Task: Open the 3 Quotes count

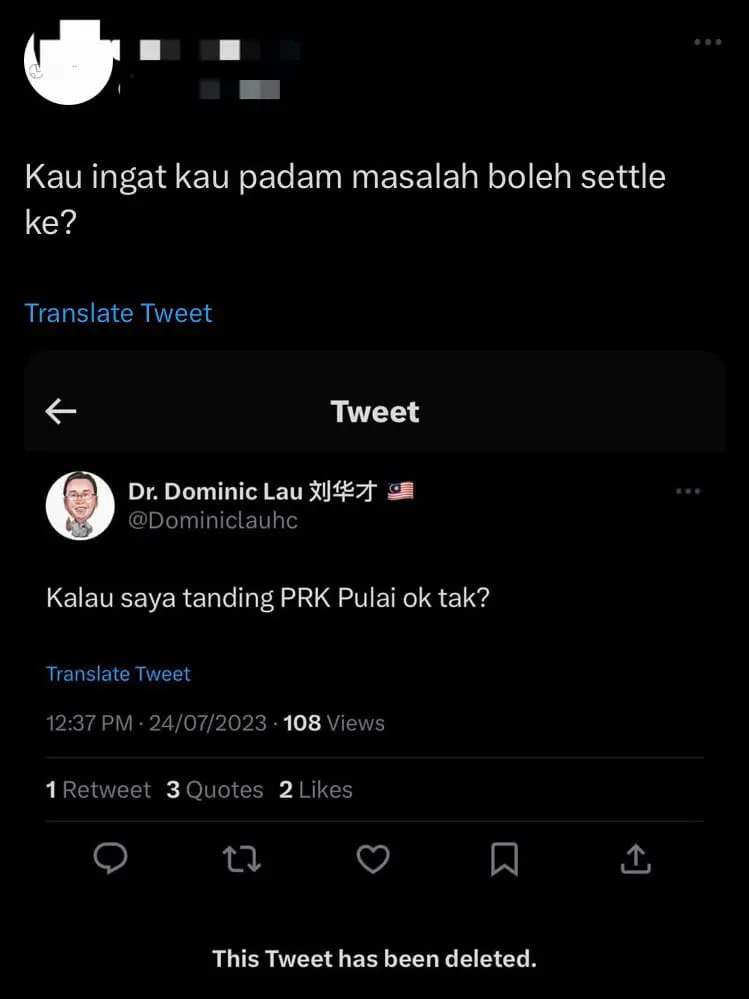Action: tap(213, 789)
